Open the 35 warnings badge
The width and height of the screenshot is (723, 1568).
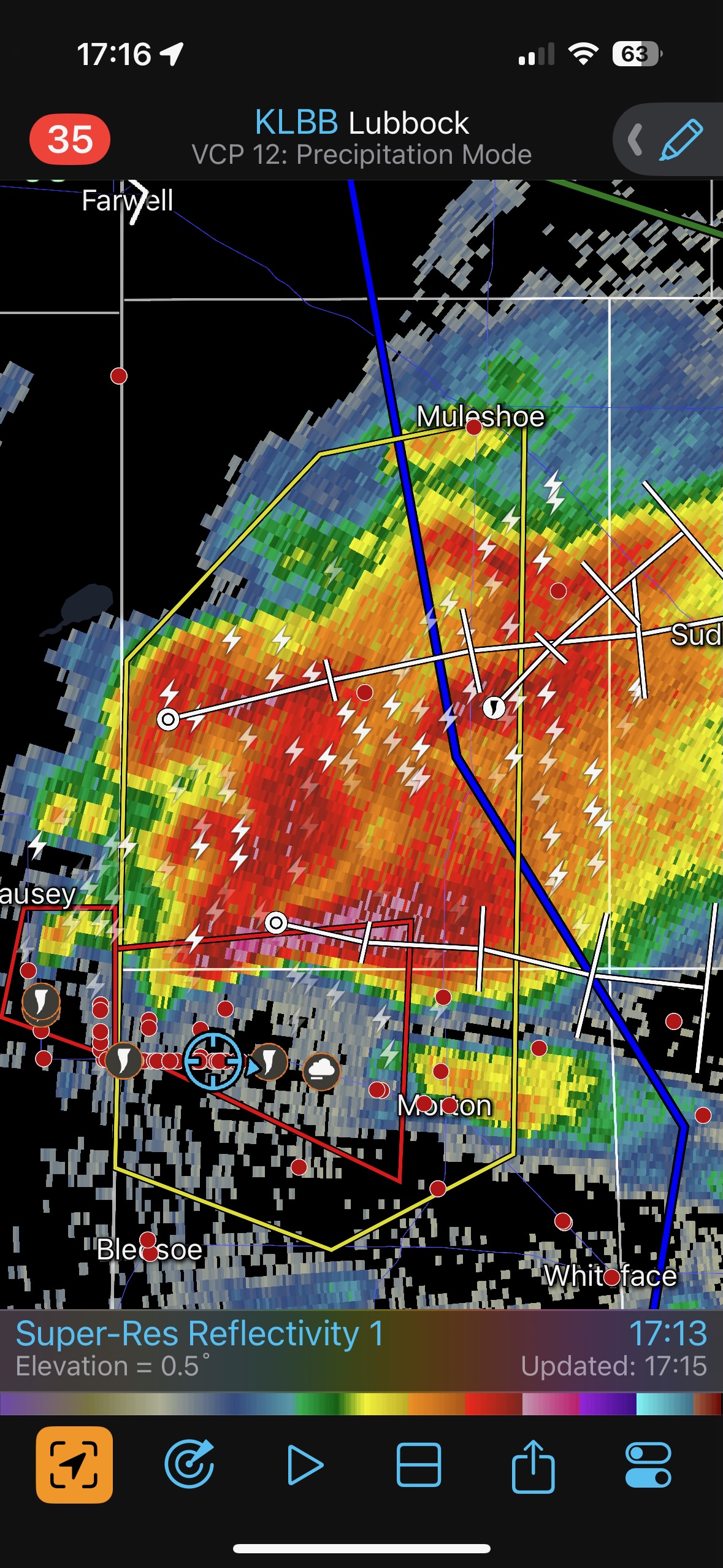(x=70, y=139)
